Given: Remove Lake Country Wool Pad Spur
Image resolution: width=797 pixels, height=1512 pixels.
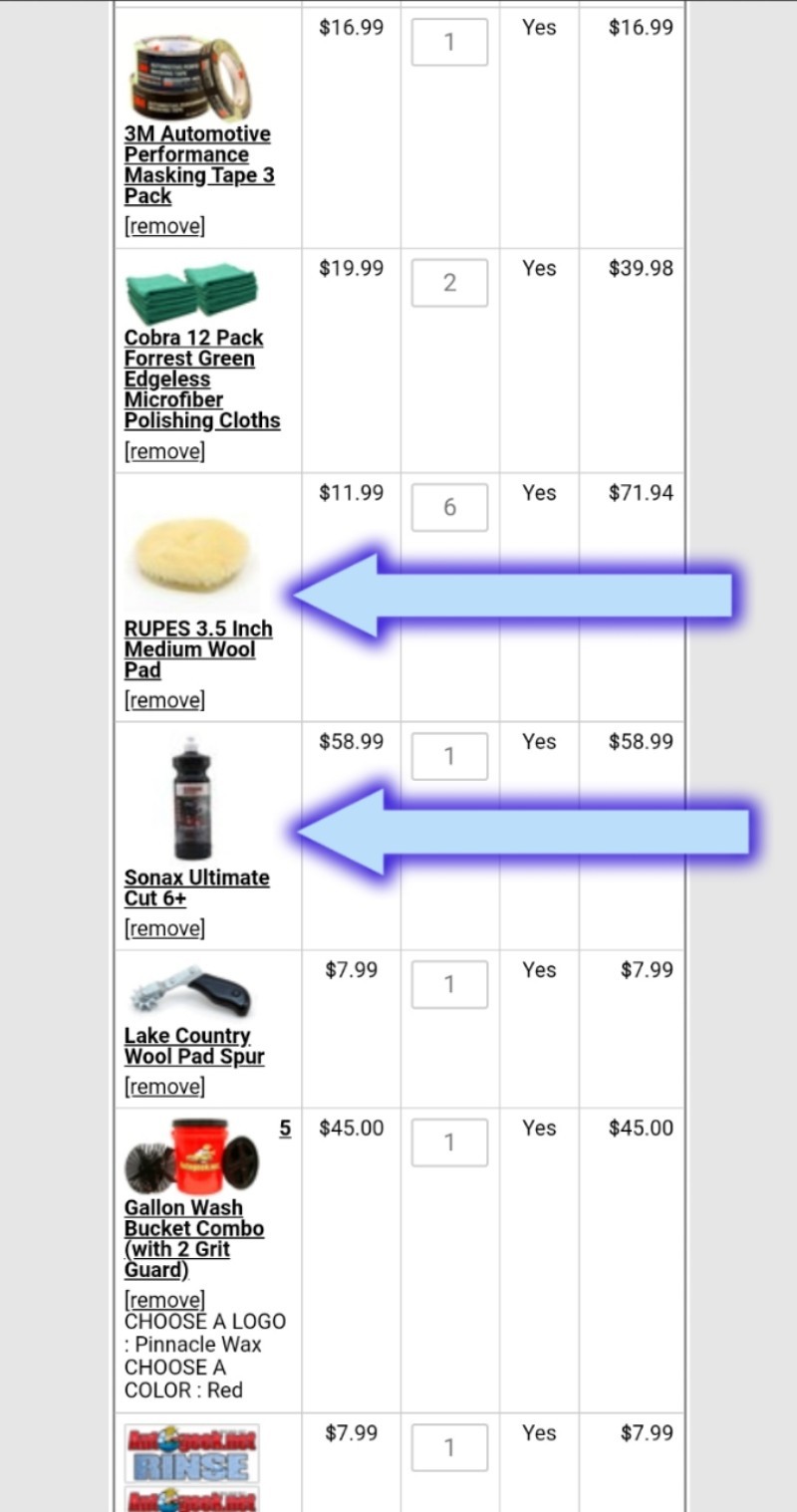Looking at the screenshot, I should pos(164,1087).
